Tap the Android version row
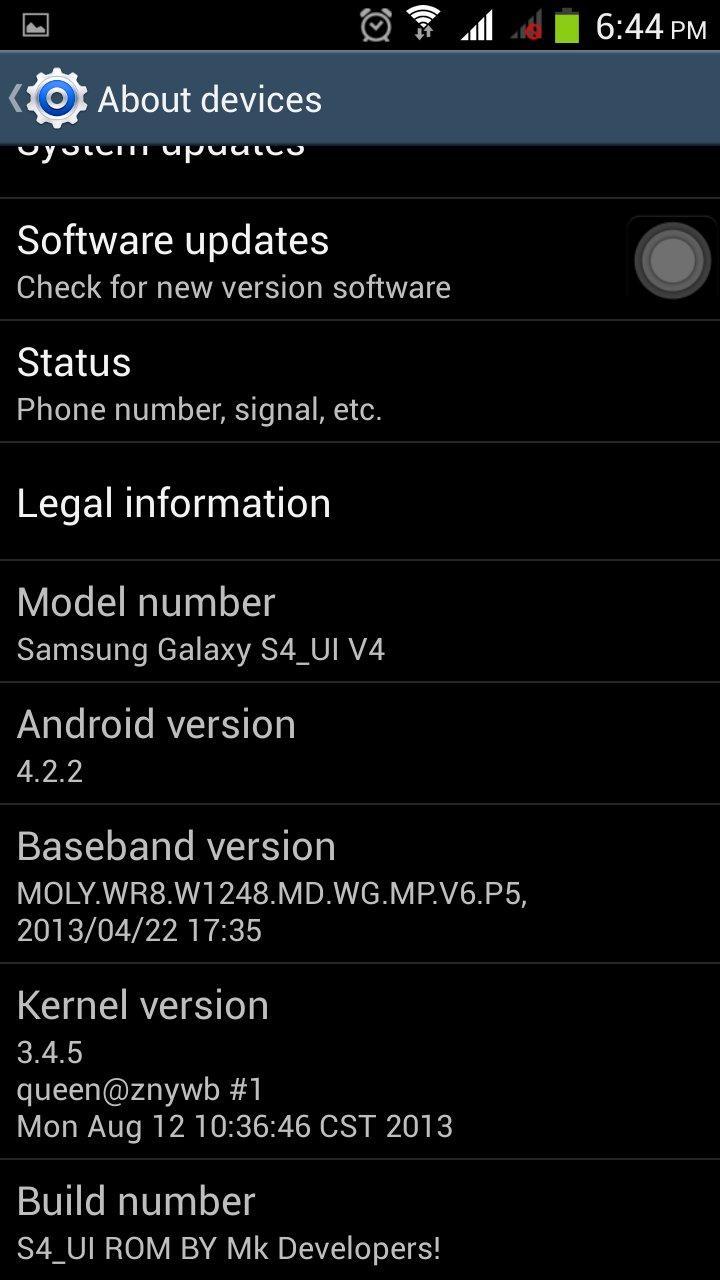The image size is (720, 1280). [360, 744]
